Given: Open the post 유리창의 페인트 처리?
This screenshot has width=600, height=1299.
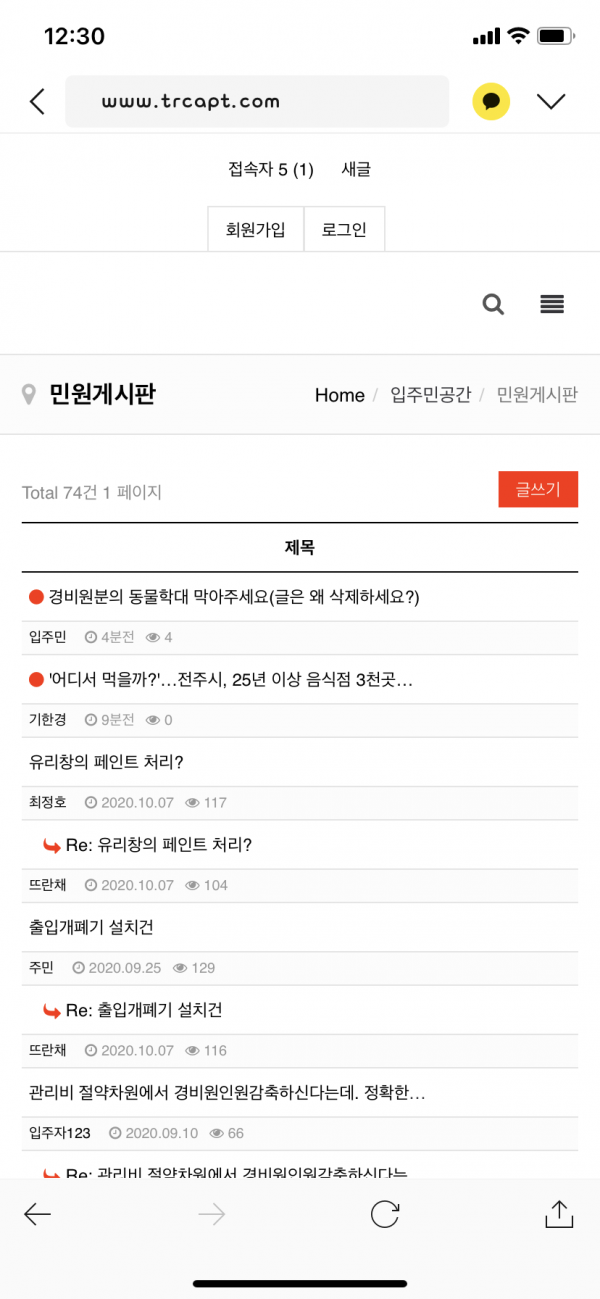Looking at the screenshot, I should pos(107,762).
